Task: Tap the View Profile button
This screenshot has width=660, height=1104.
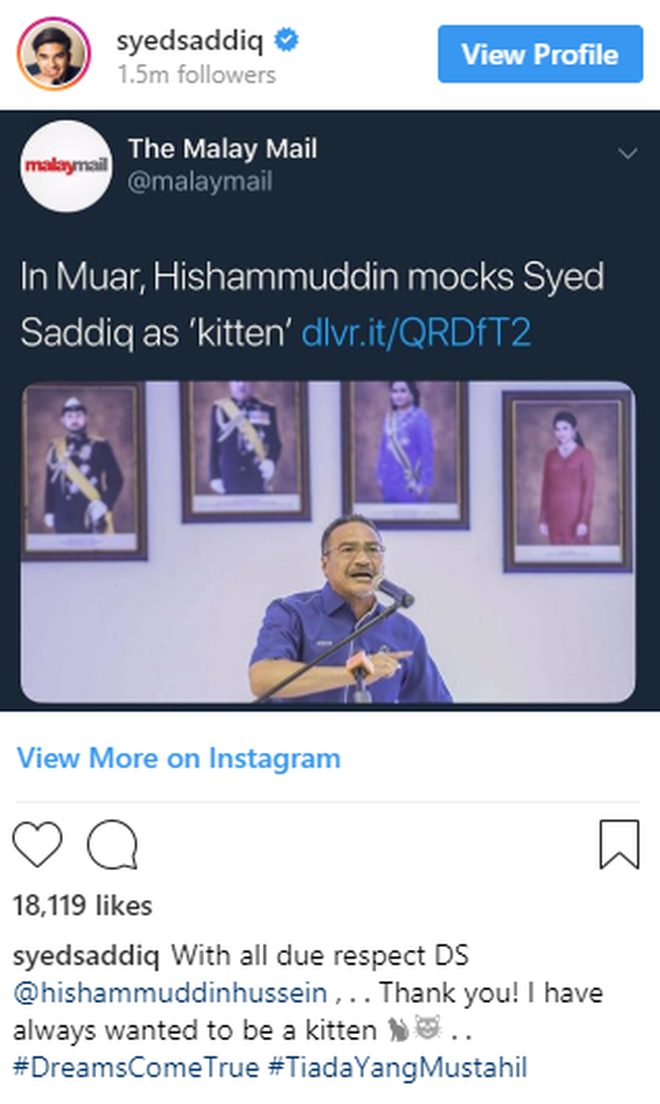Action: [540, 54]
